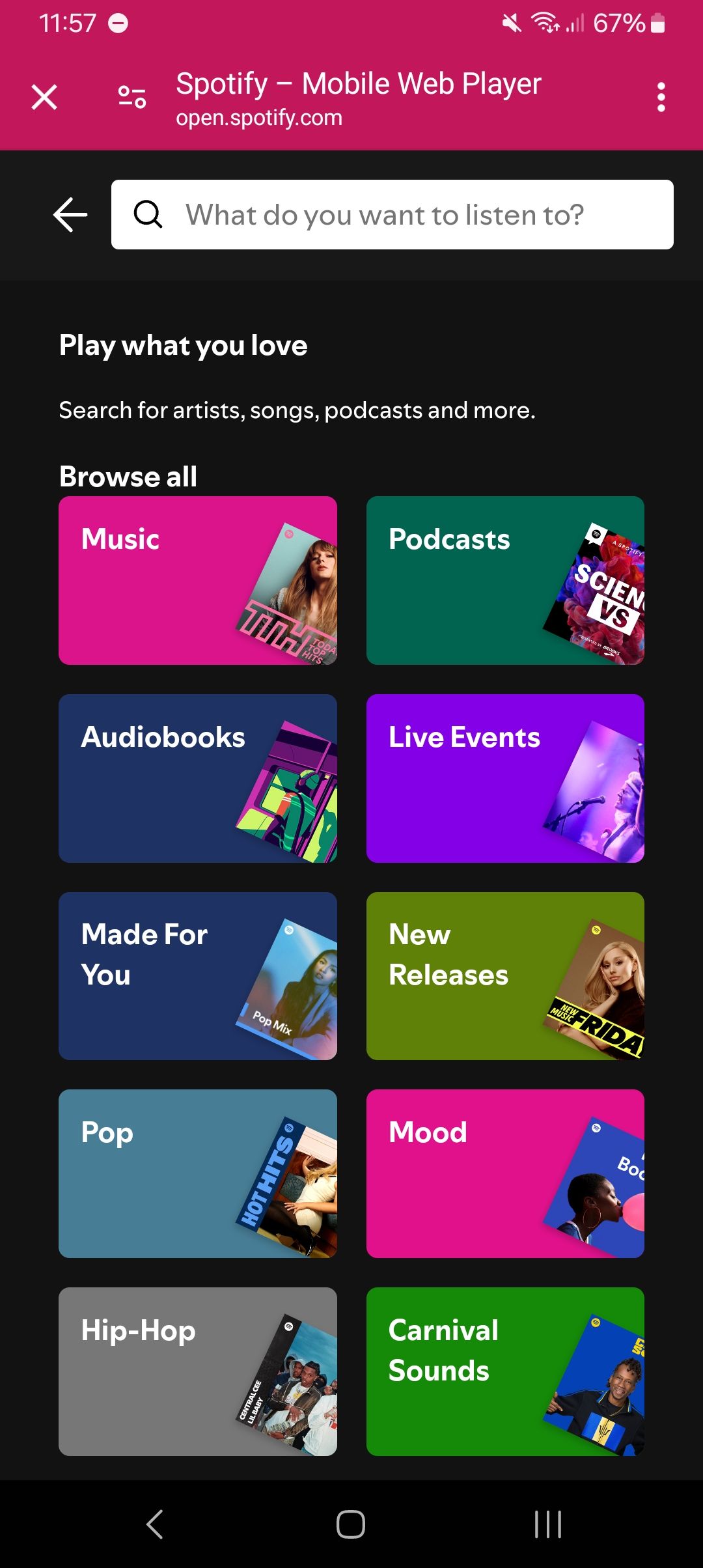
Task: Open the browser overflow menu
Action: tap(661, 98)
